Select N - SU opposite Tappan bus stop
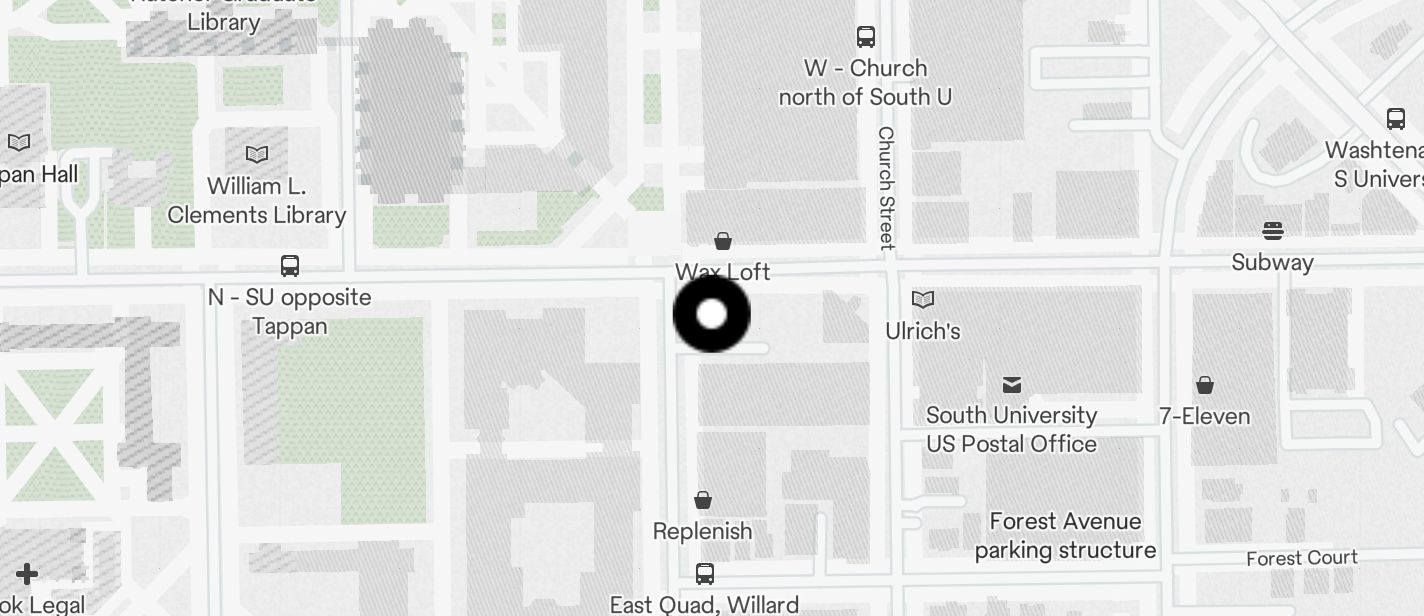The height and width of the screenshot is (616, 1424). [x=290, y=266]
